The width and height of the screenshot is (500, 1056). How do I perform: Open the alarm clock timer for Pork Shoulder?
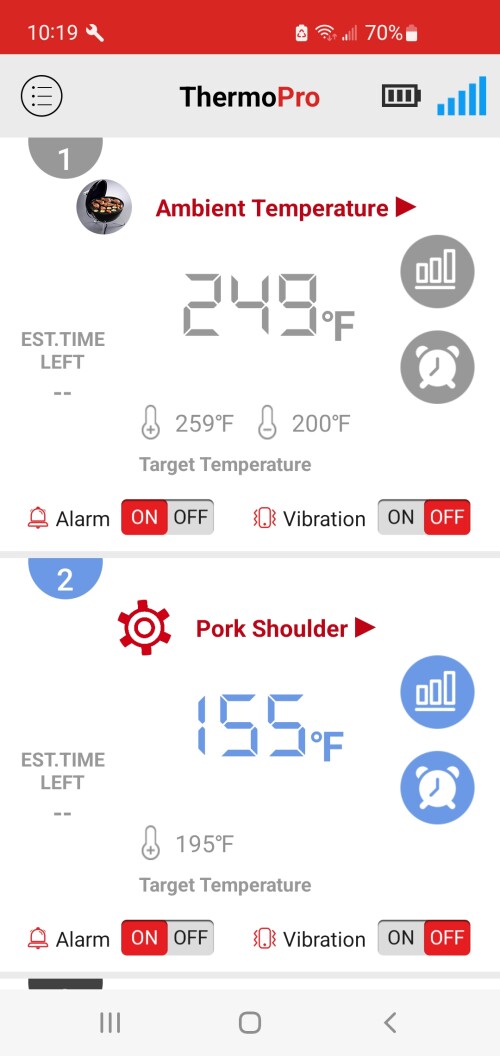click(x=437, y=787)
